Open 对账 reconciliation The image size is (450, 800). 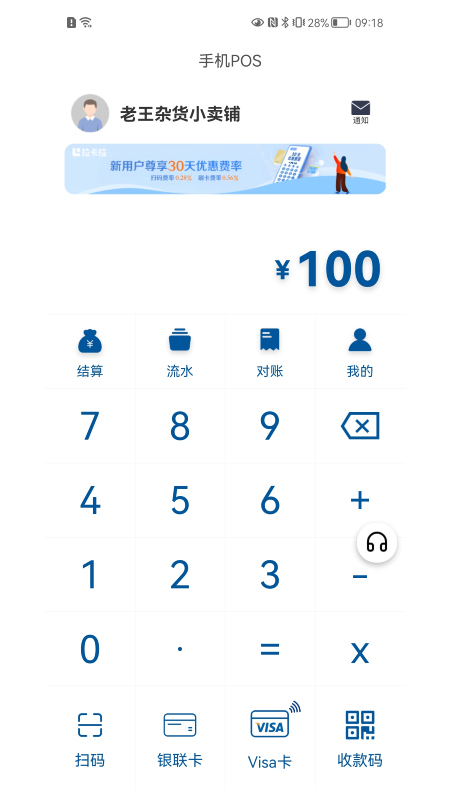coord(270,352)
